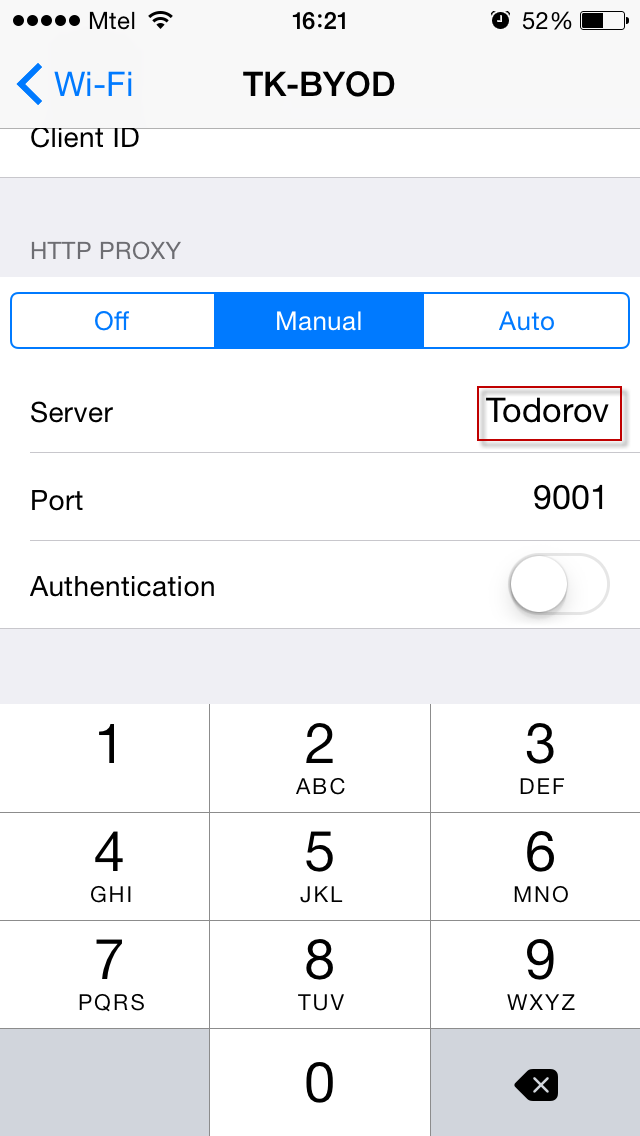Tap the 9 WXYZ key
Viewport: 640px width, 1136px height.
pos(536,974)
